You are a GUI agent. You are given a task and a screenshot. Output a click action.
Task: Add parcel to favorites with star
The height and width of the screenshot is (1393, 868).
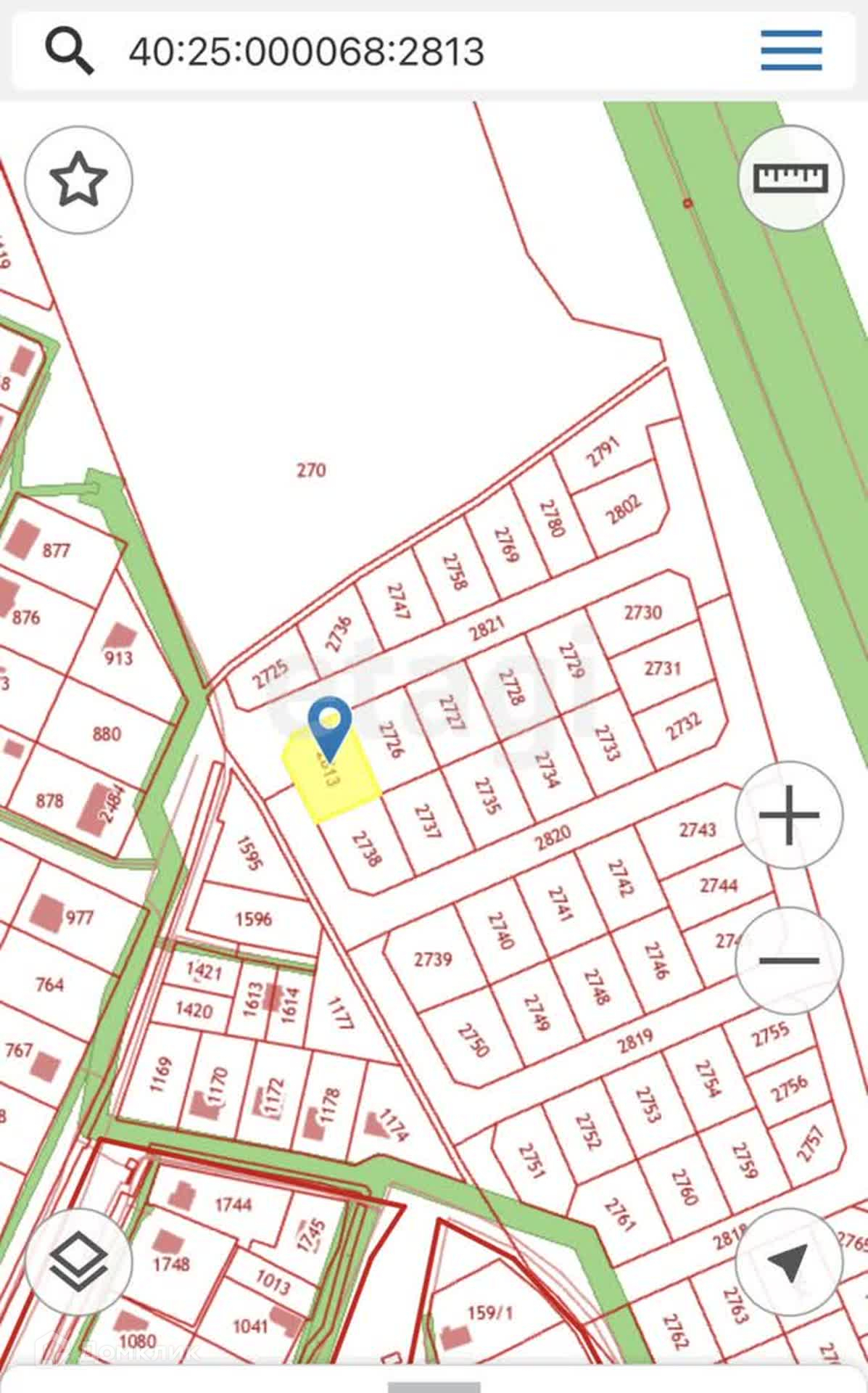click(x=78, y=179)
